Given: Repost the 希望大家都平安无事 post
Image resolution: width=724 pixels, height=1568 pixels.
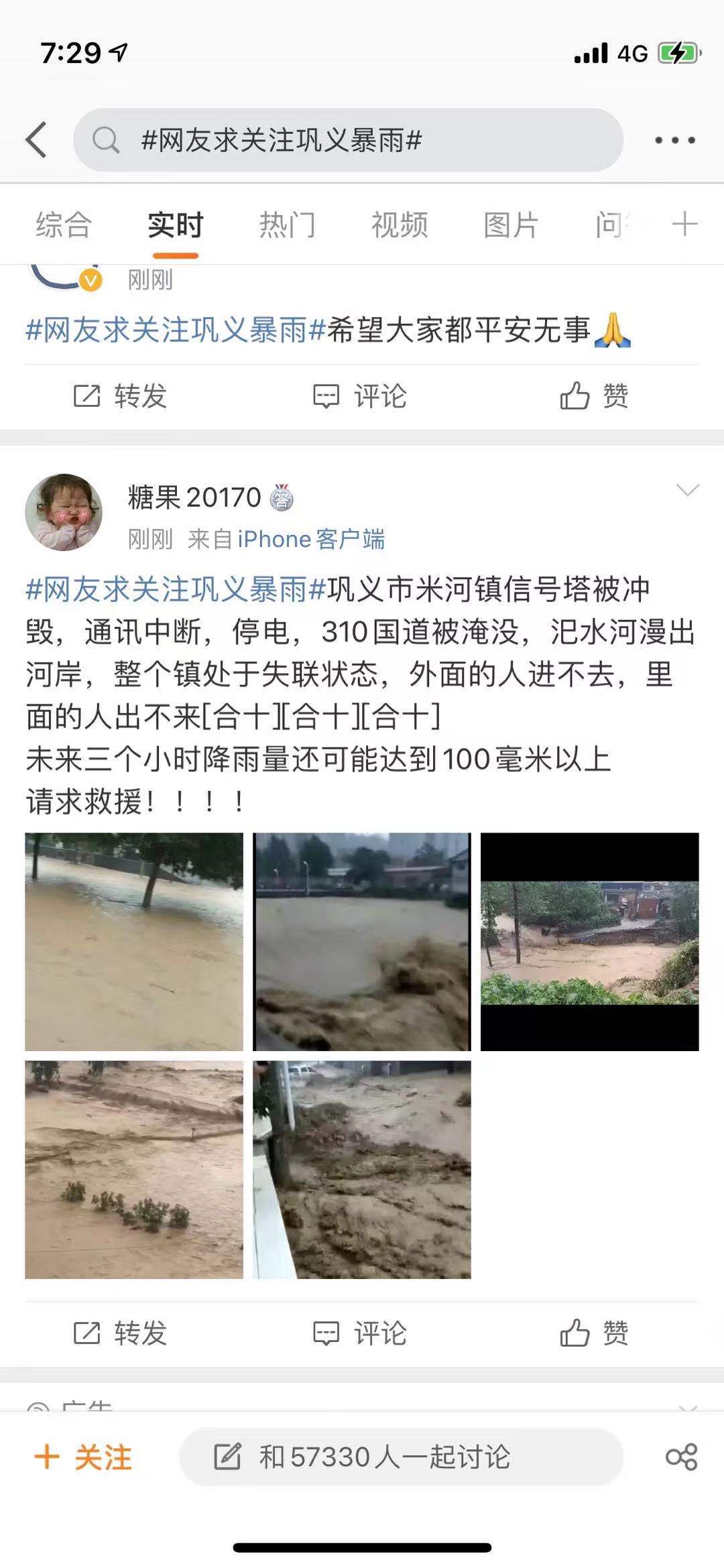Looking at the screenshot, I should [x=120, y=396].
